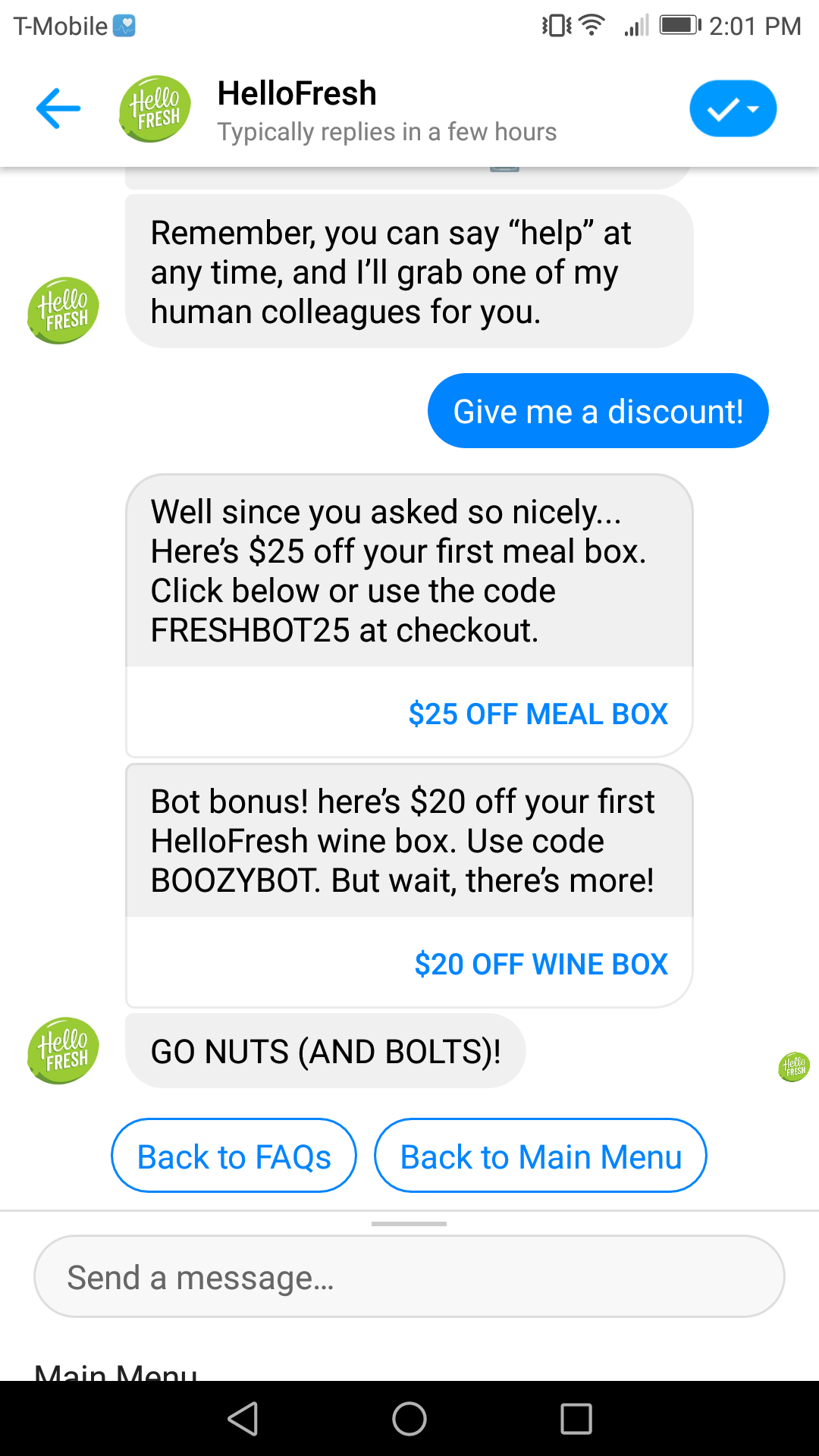Open the checkmark dropdown in header
This screenshot has height=1456, width=819.
(733, 108)
